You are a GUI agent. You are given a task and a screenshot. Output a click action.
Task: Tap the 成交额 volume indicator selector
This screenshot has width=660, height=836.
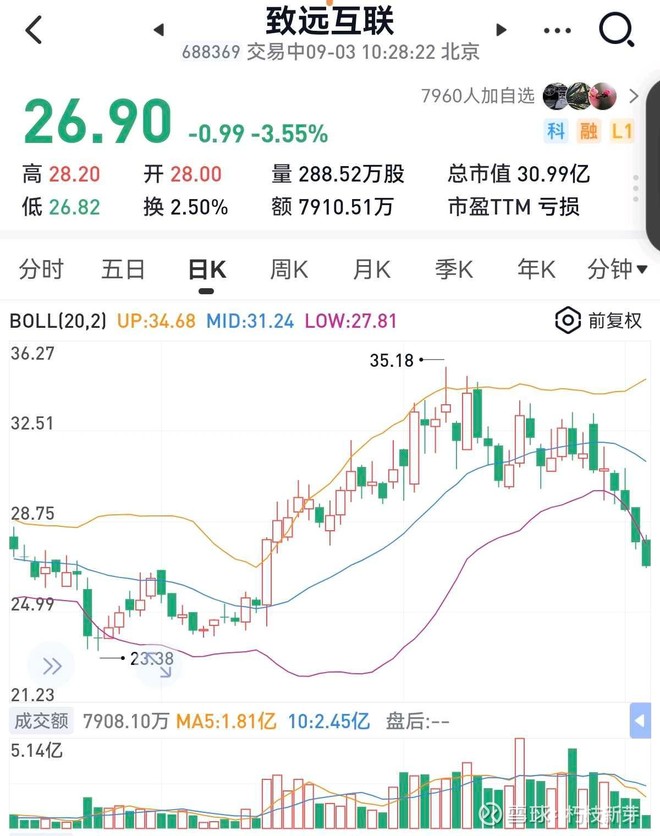click(x=41, y=720)
